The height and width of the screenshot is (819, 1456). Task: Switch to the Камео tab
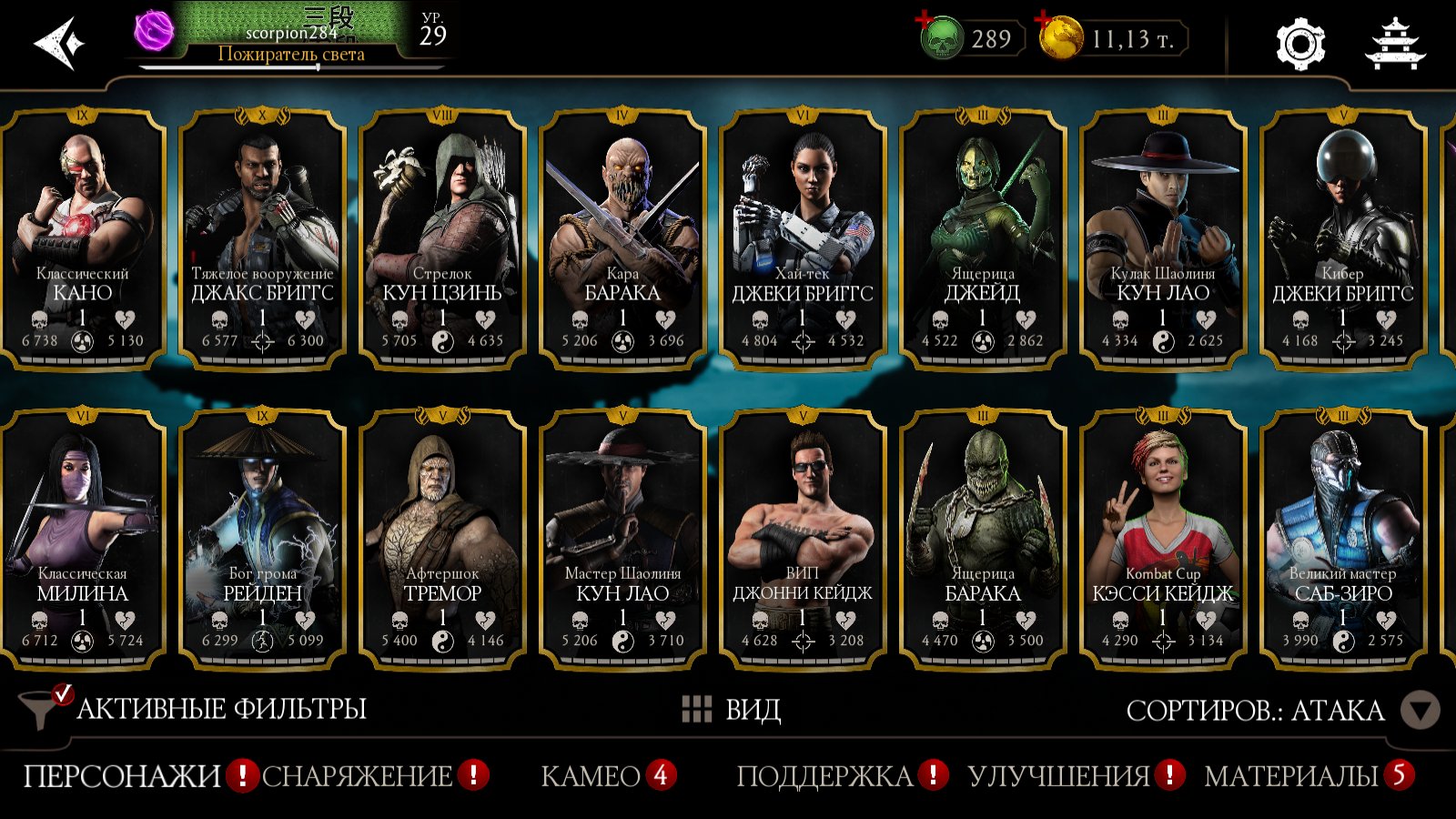591,776
